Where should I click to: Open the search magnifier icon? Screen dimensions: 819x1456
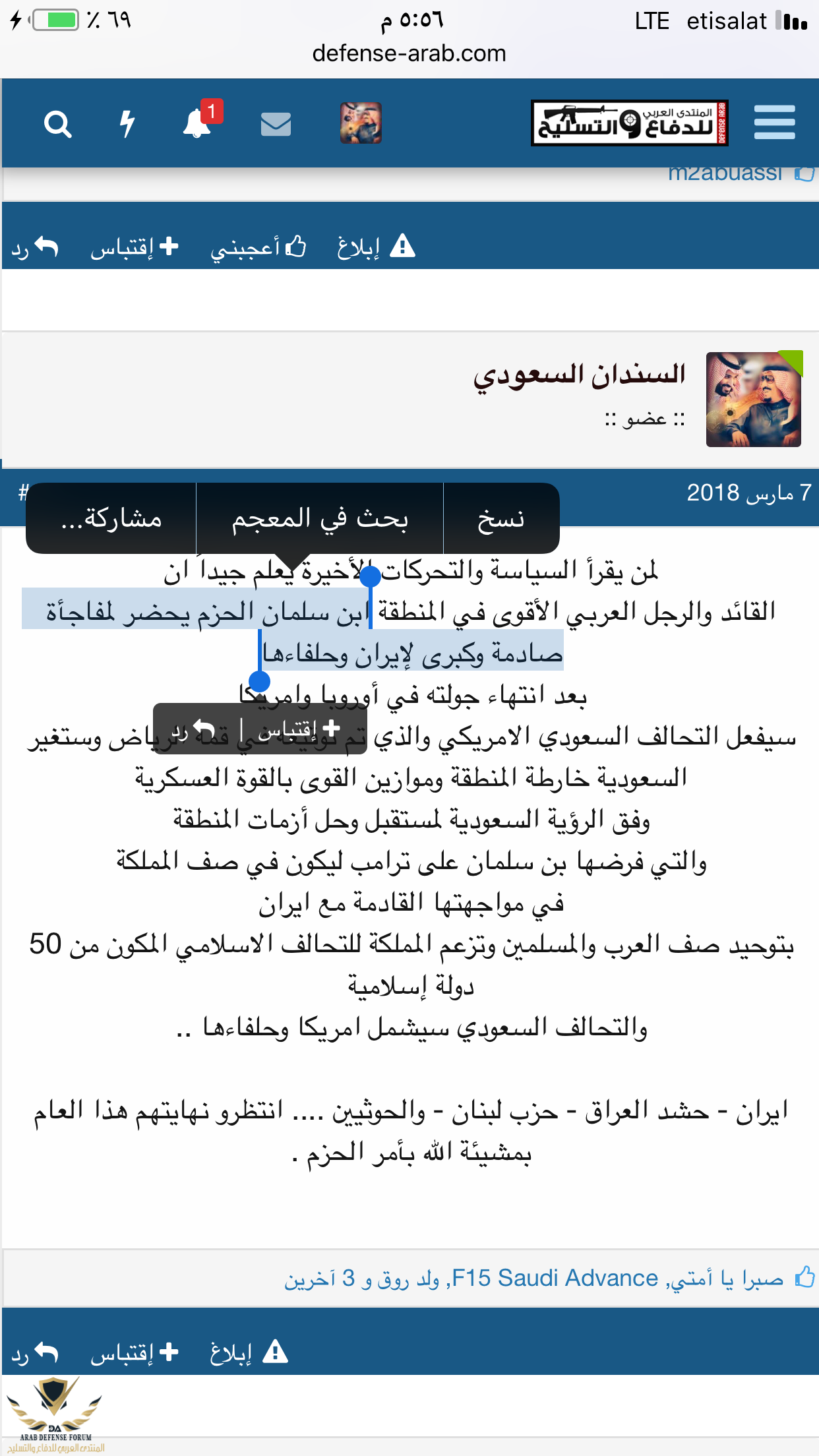(x=57, y=124)
